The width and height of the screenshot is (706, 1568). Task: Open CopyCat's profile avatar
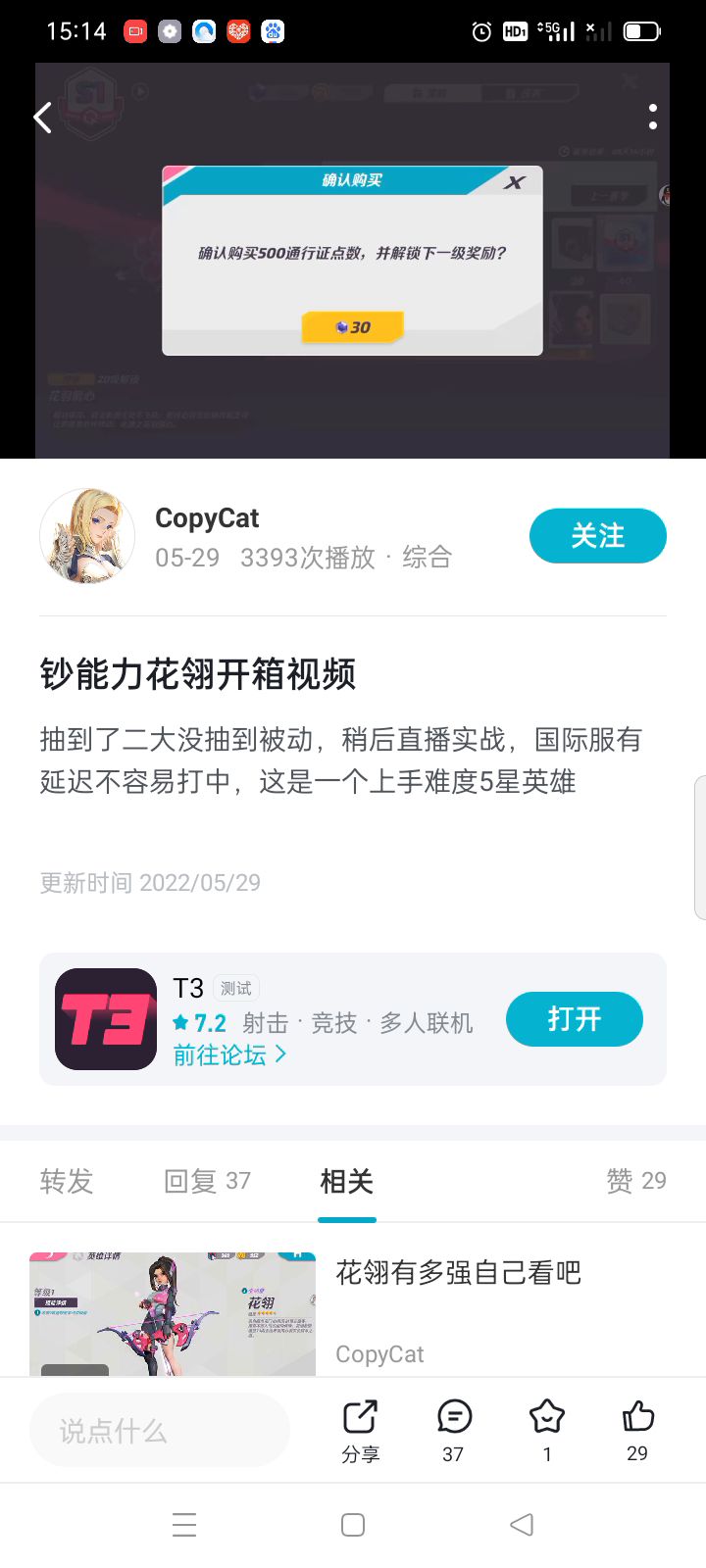87,536
